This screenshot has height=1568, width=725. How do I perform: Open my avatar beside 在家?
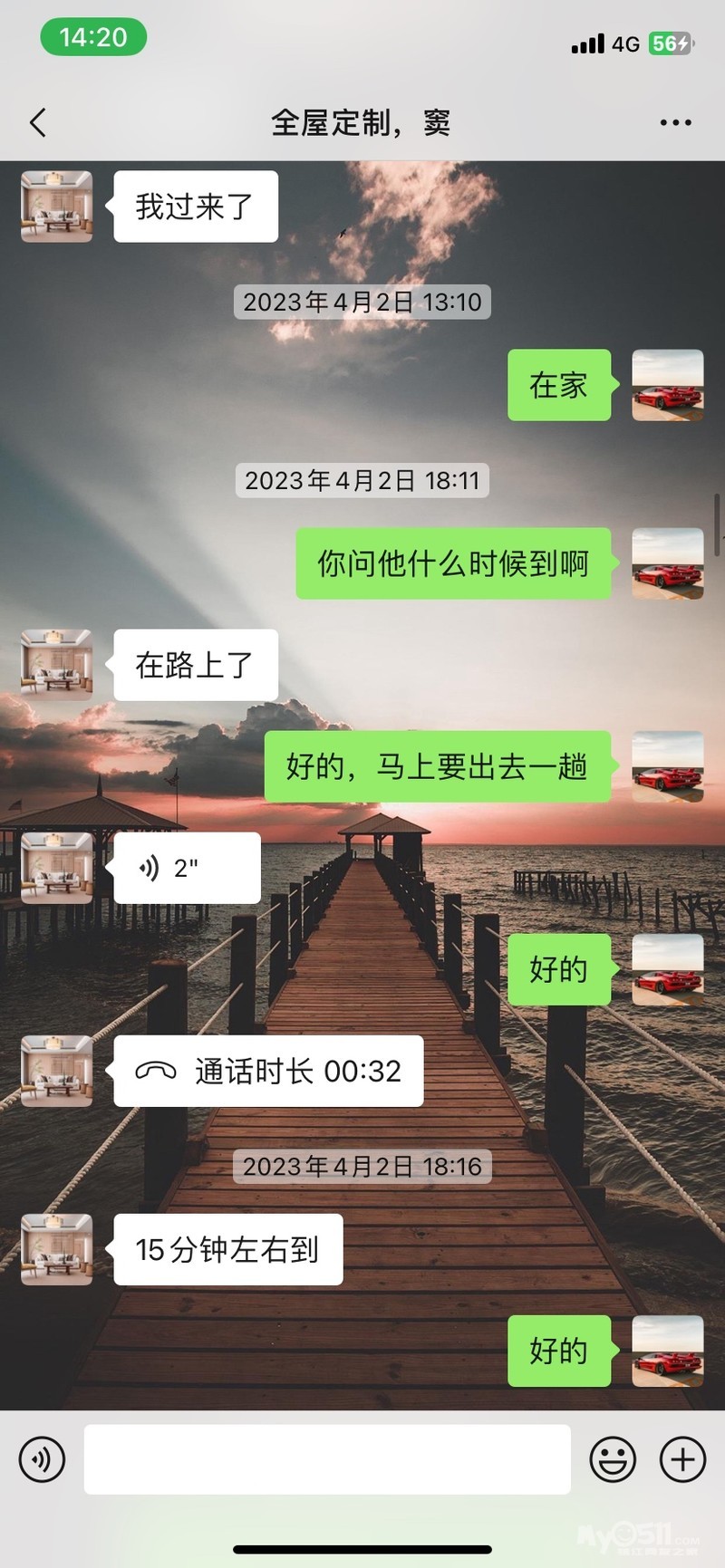(x=668, y=385)
